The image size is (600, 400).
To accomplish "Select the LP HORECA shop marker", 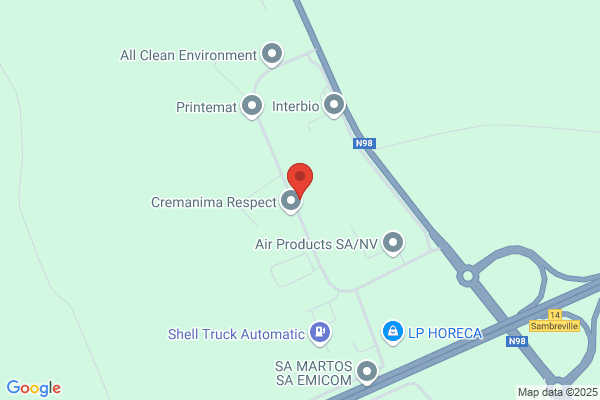I will (393, 332).
